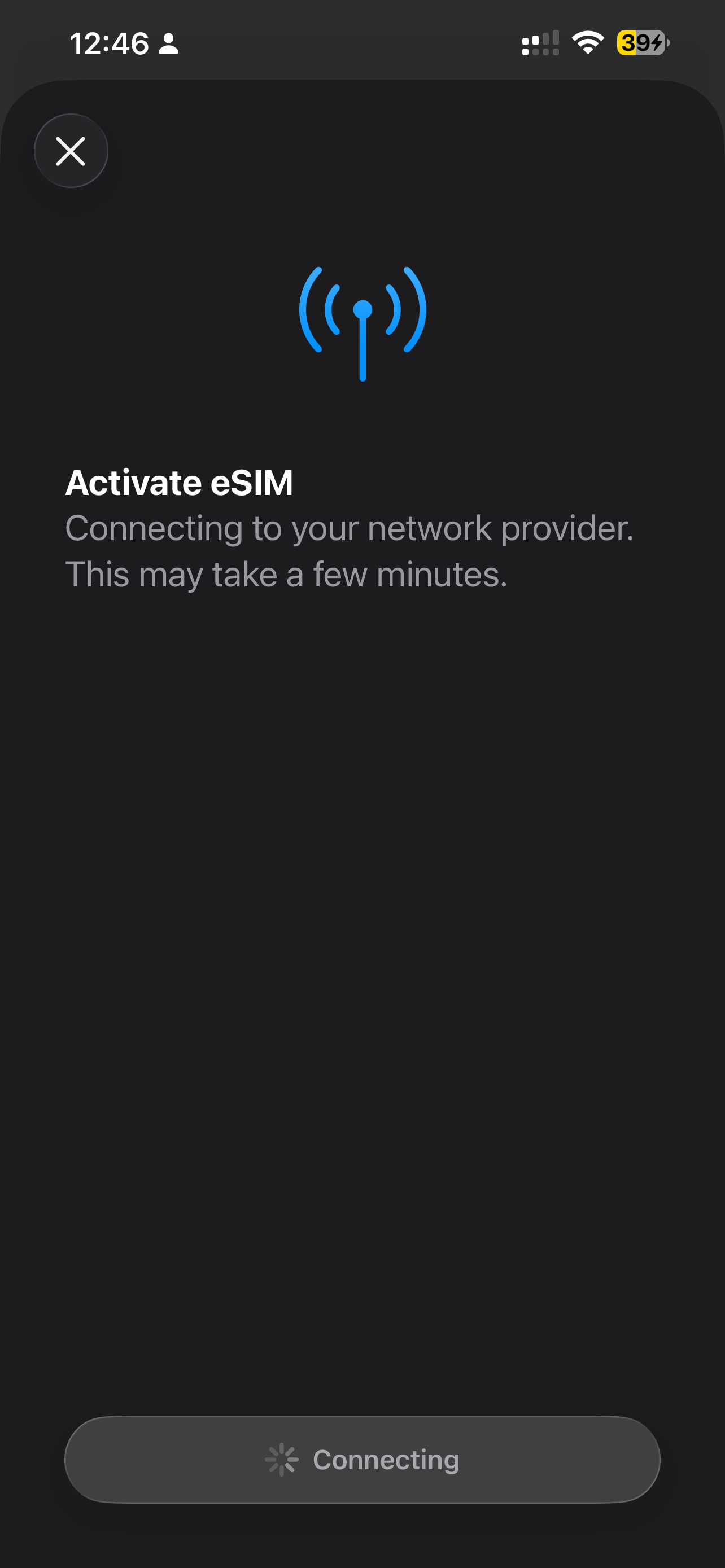
Task: Tap the charging battery indicator showing 39
Action: (641, 43)
